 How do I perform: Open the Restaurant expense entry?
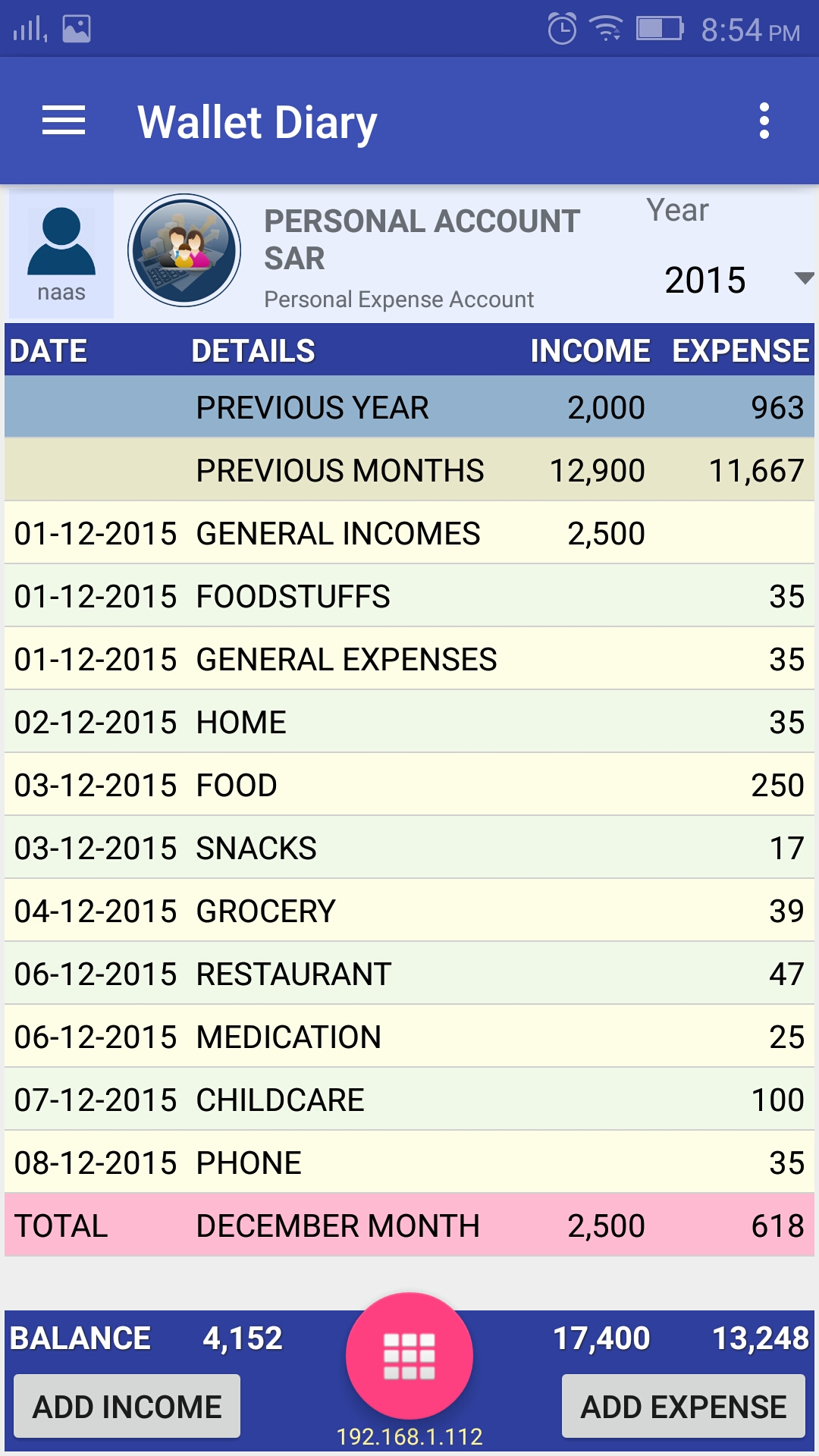(x=409, y=974)
